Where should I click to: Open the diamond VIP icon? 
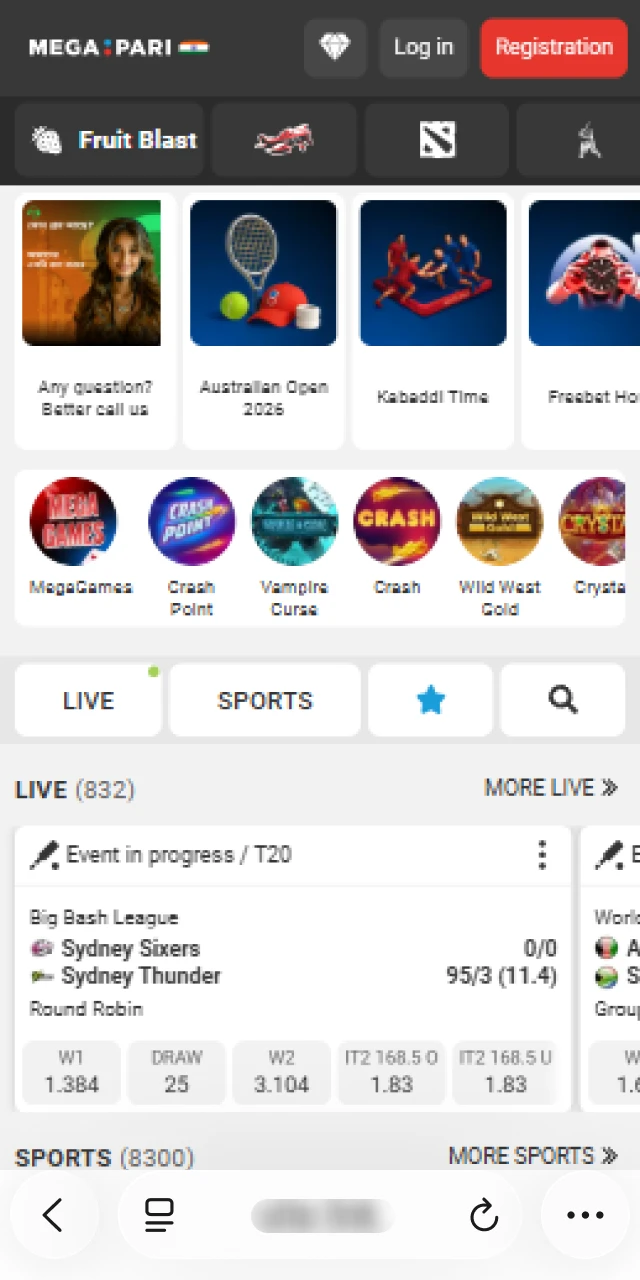pos(335,47)
